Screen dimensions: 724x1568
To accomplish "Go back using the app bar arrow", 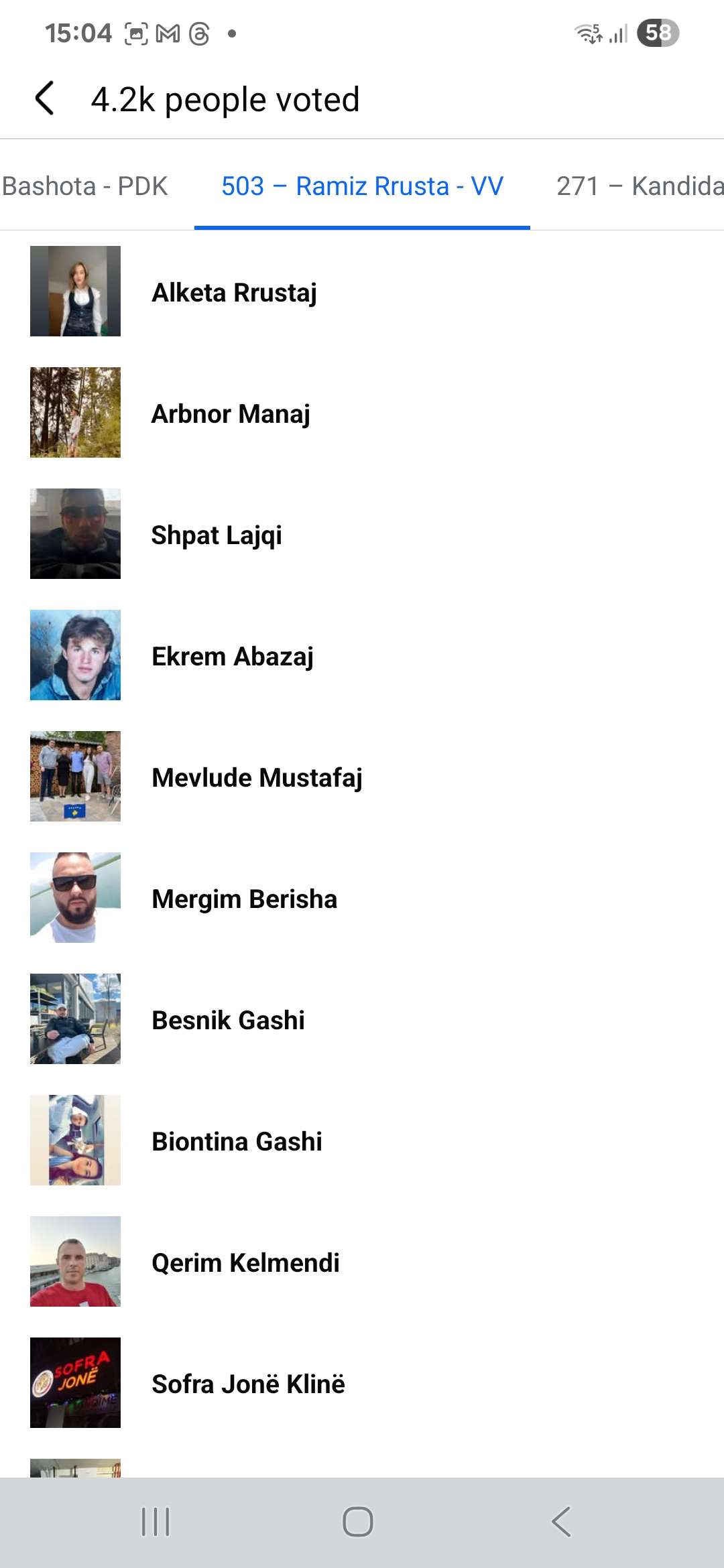I will [x=44, y=99].
